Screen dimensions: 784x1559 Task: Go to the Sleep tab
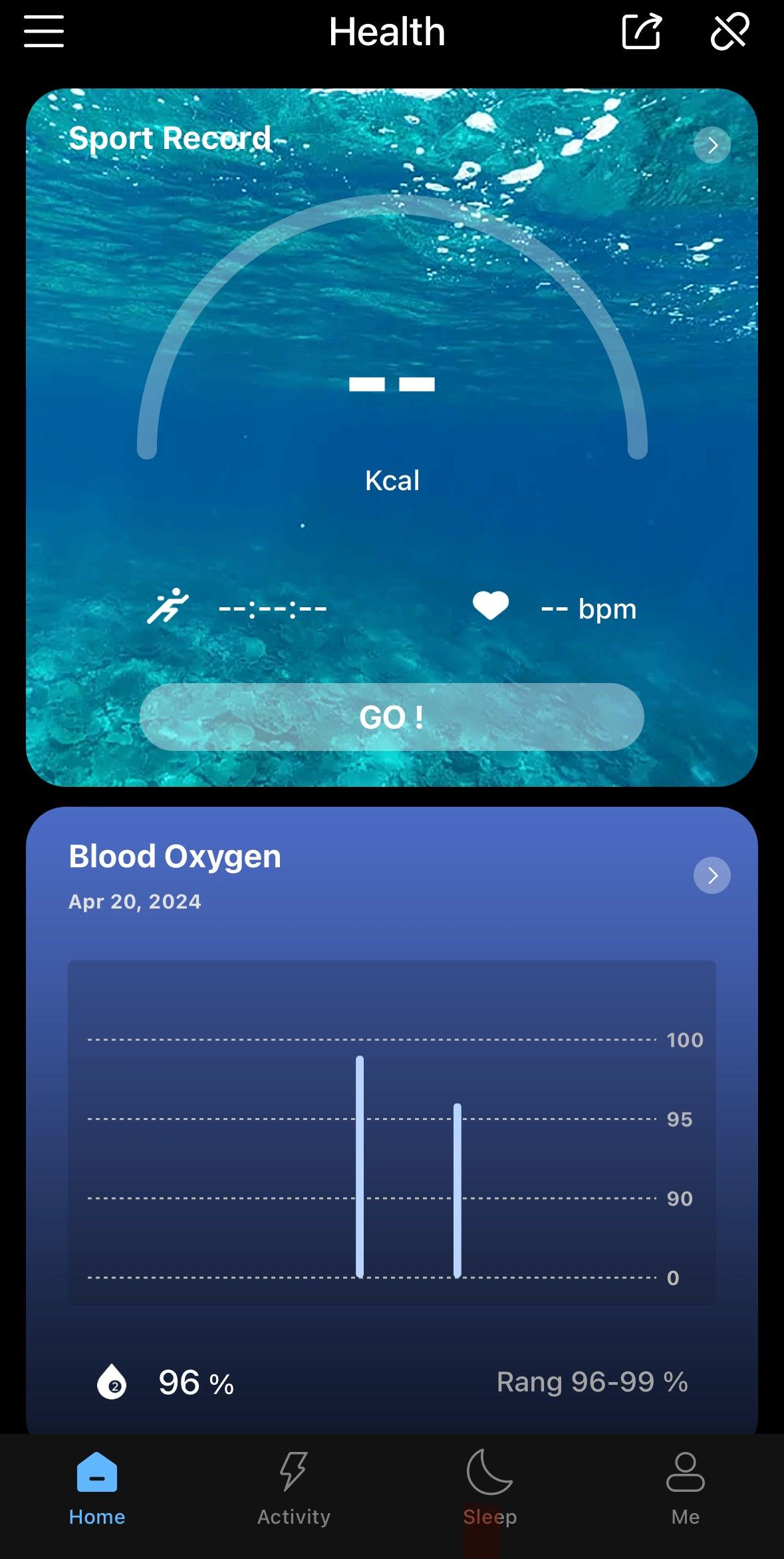point(489,1488)
